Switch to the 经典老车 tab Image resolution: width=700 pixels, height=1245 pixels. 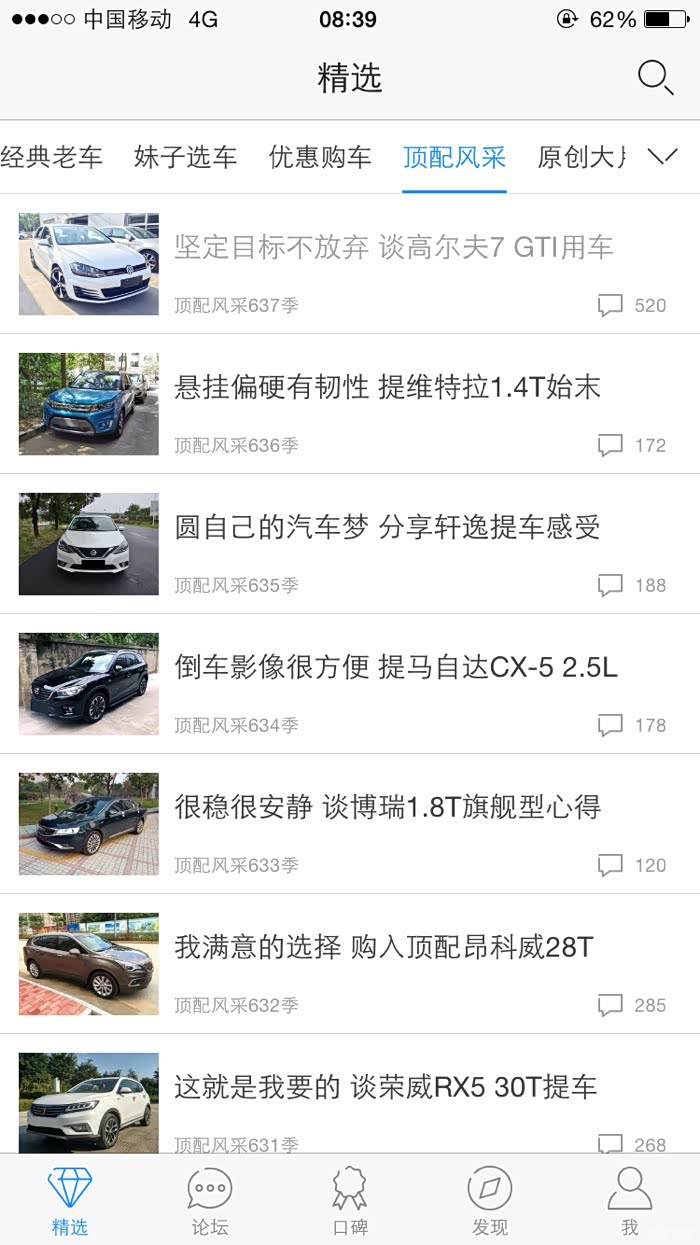click(52, 157)
